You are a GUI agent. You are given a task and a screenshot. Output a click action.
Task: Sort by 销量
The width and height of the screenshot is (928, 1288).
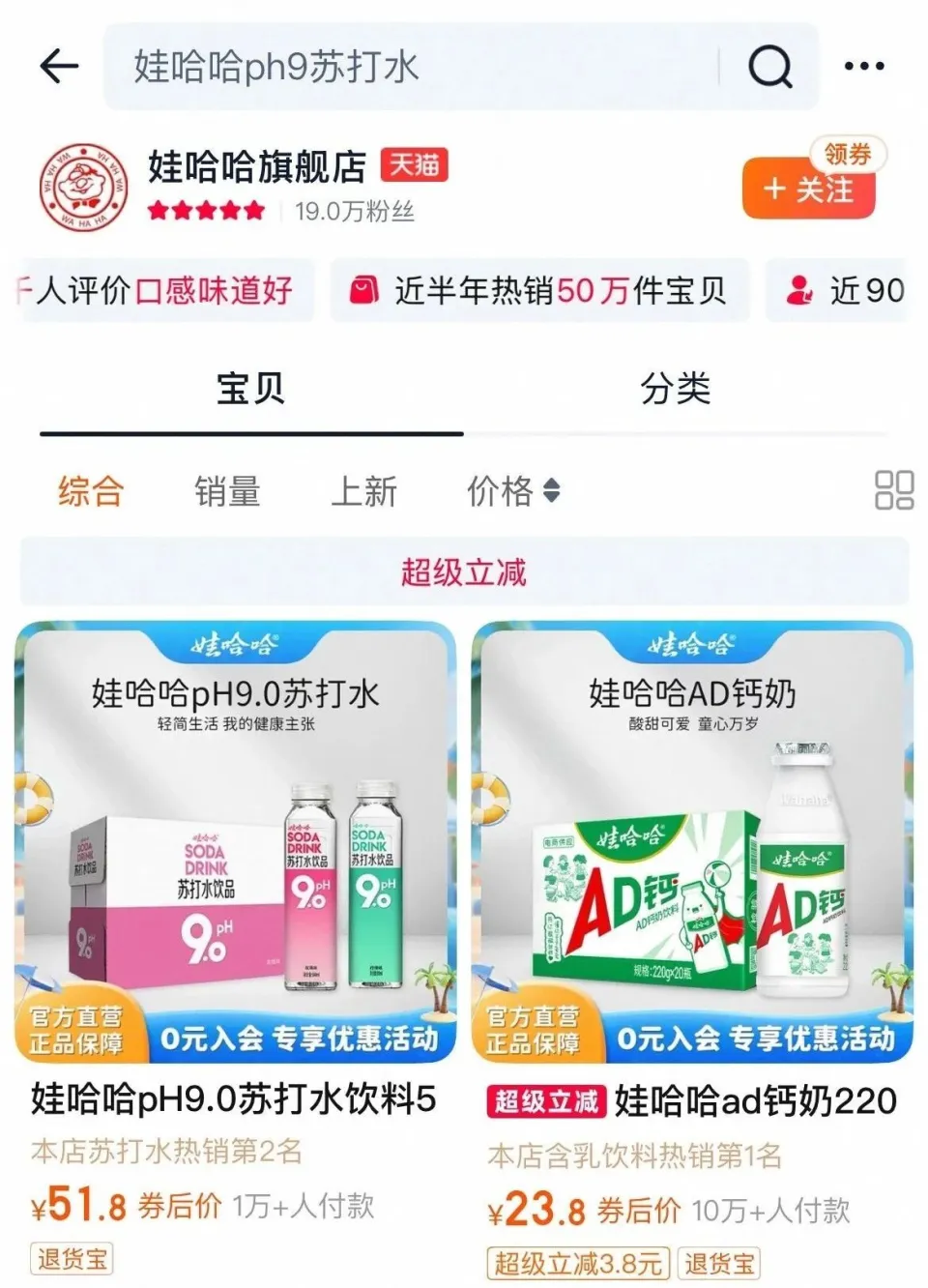tap(227, 491)
